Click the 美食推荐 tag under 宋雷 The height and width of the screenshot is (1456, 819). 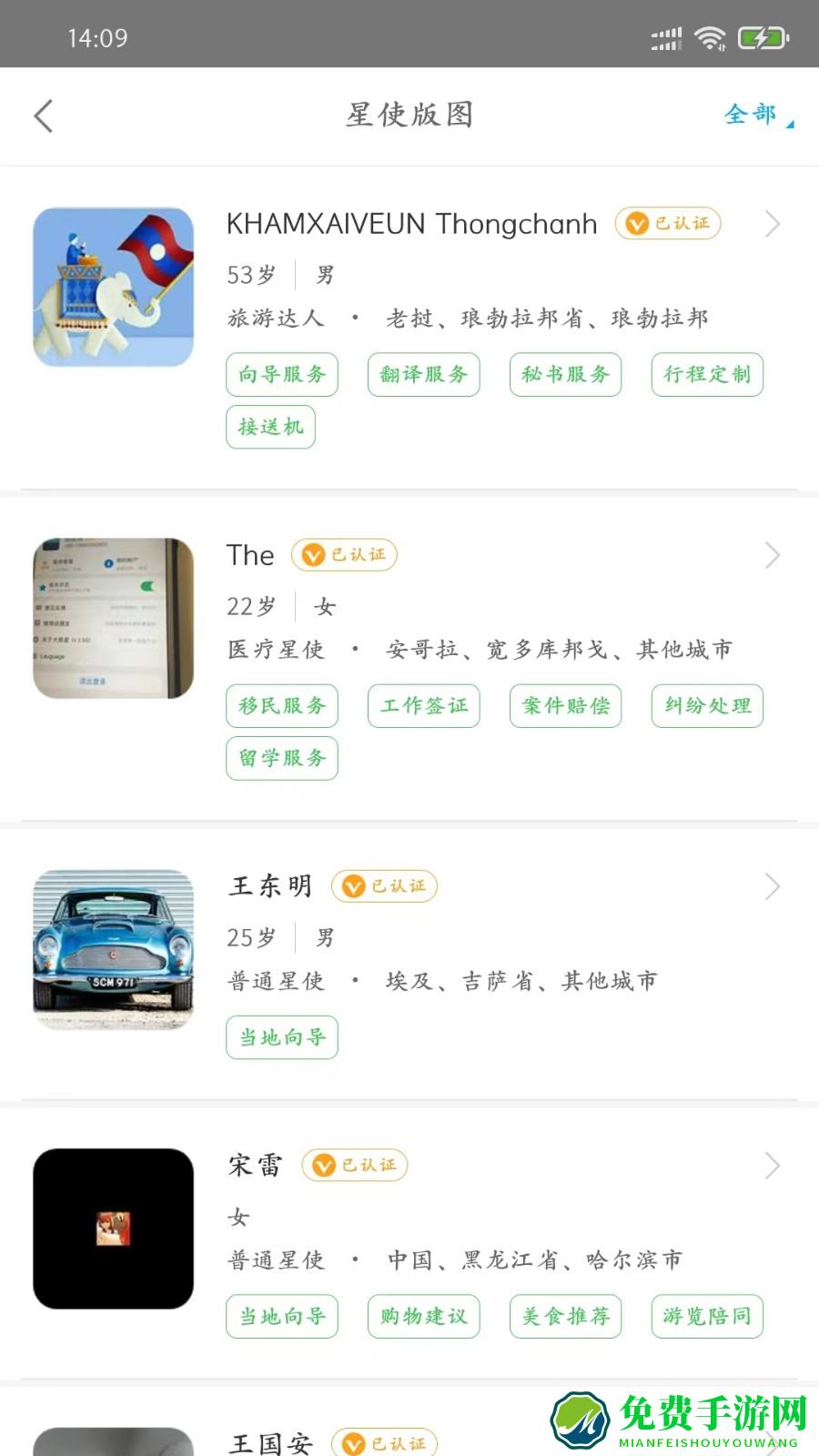coord(565,1316)
